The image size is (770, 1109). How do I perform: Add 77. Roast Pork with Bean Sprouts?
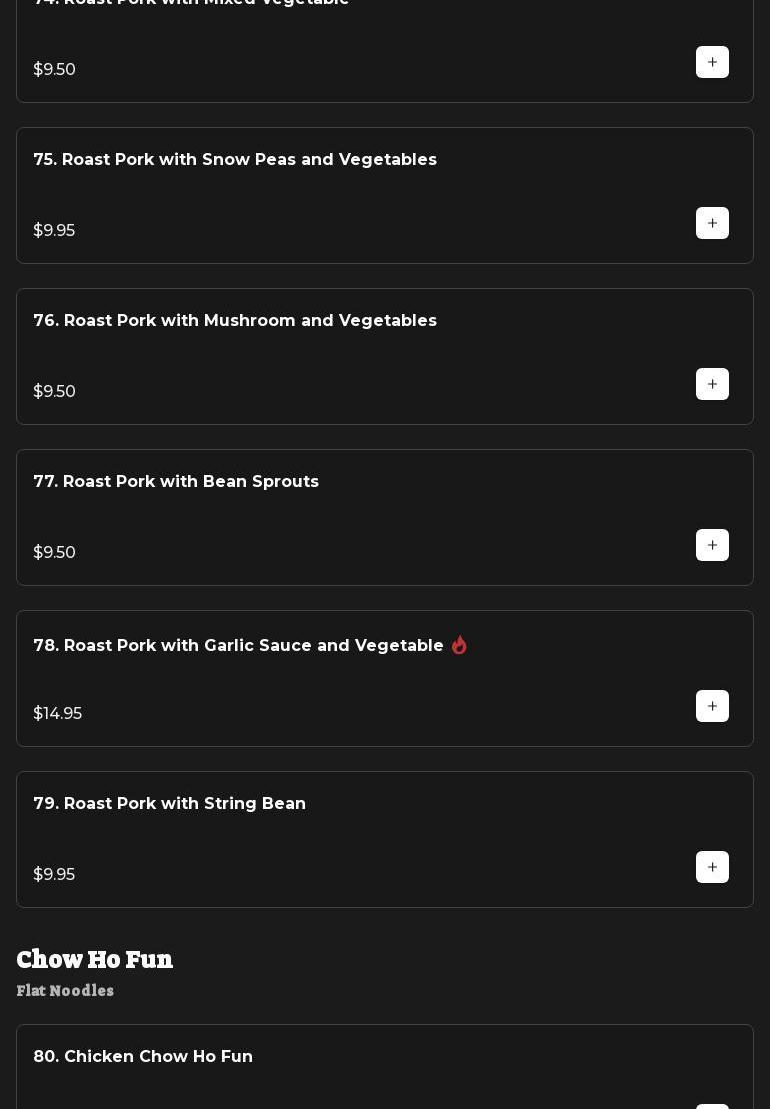(712, 545)
